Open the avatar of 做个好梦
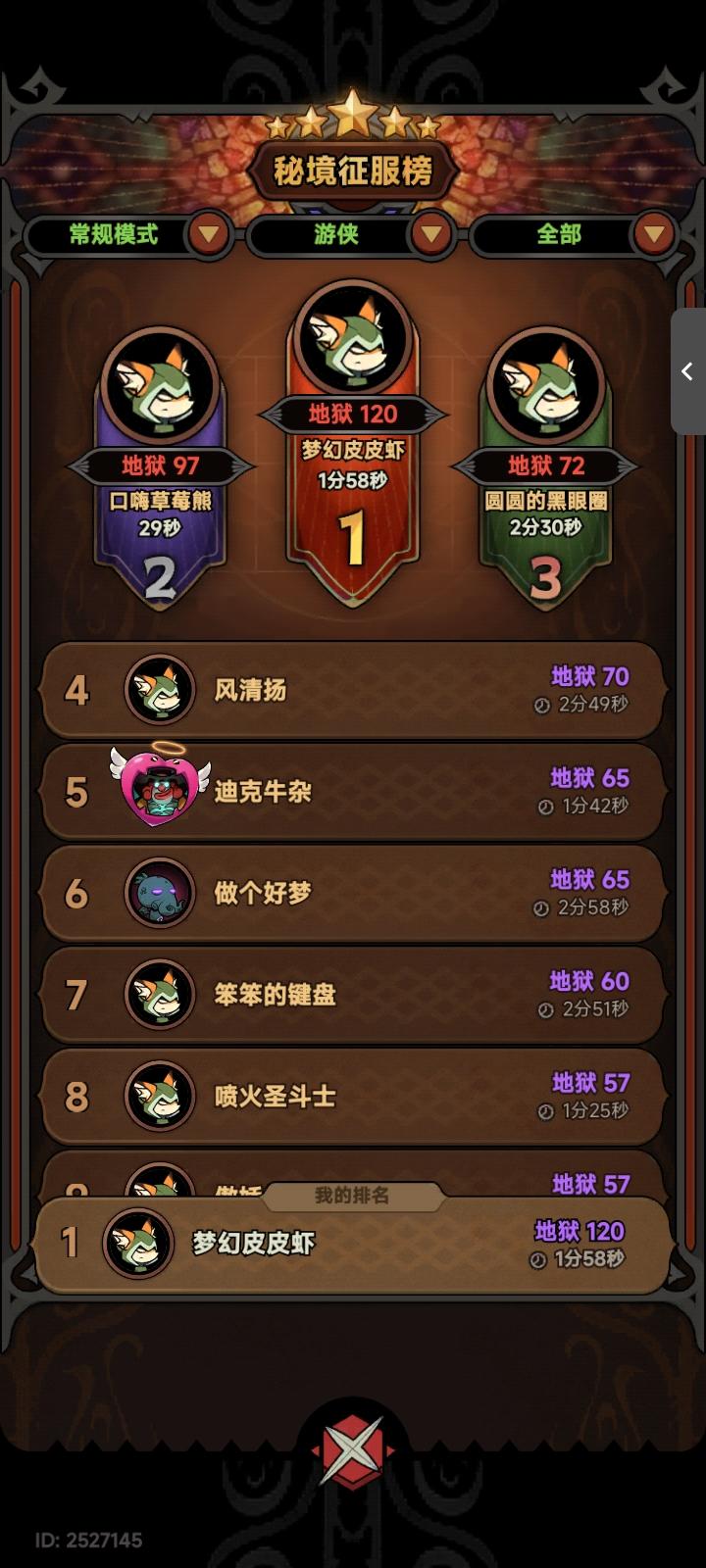This screenshot has height=1568, width=706. 159,894
